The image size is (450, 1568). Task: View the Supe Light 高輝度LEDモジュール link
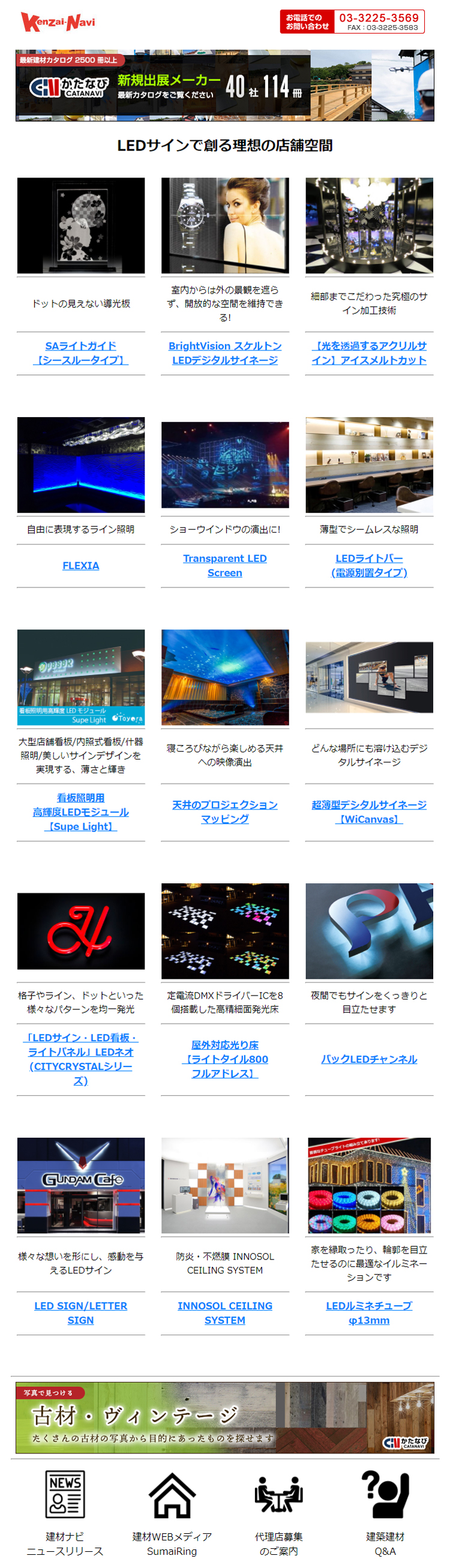80,812
